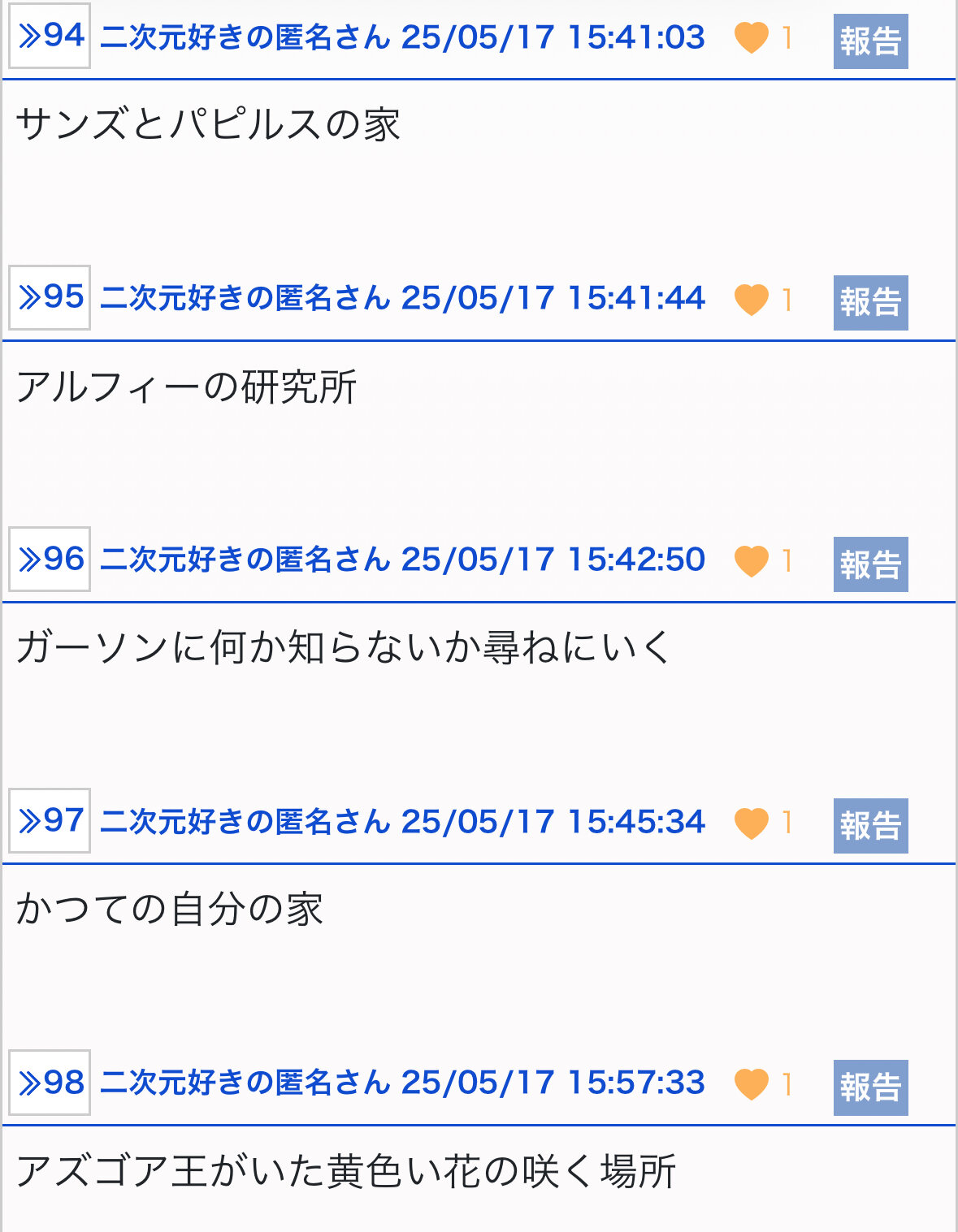Report post 96 via 報告
The width and height of the screenshot is (958, 1232).
click(x=870, y=564)
